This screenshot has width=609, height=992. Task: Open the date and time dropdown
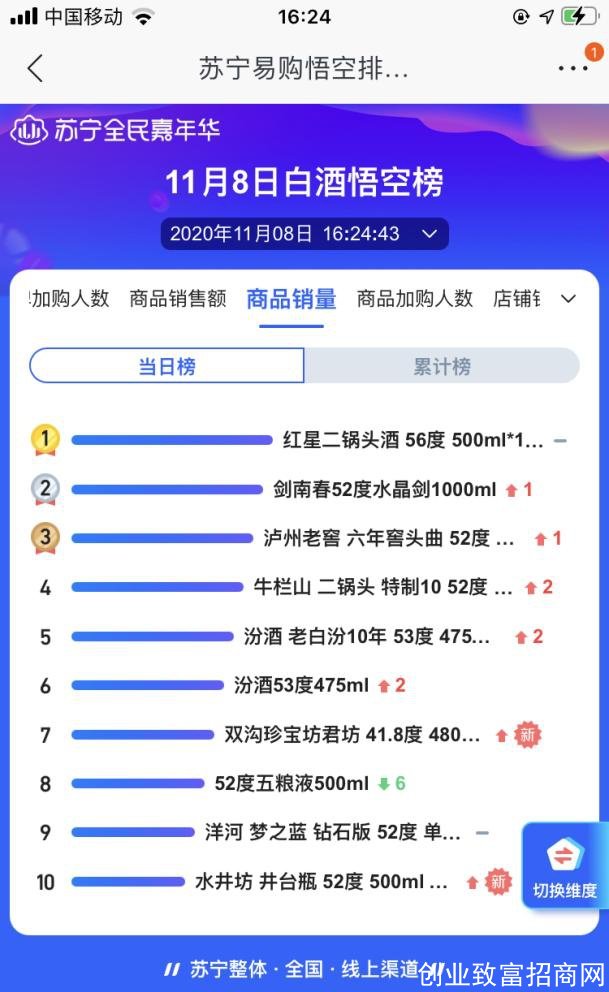(304, 234)
